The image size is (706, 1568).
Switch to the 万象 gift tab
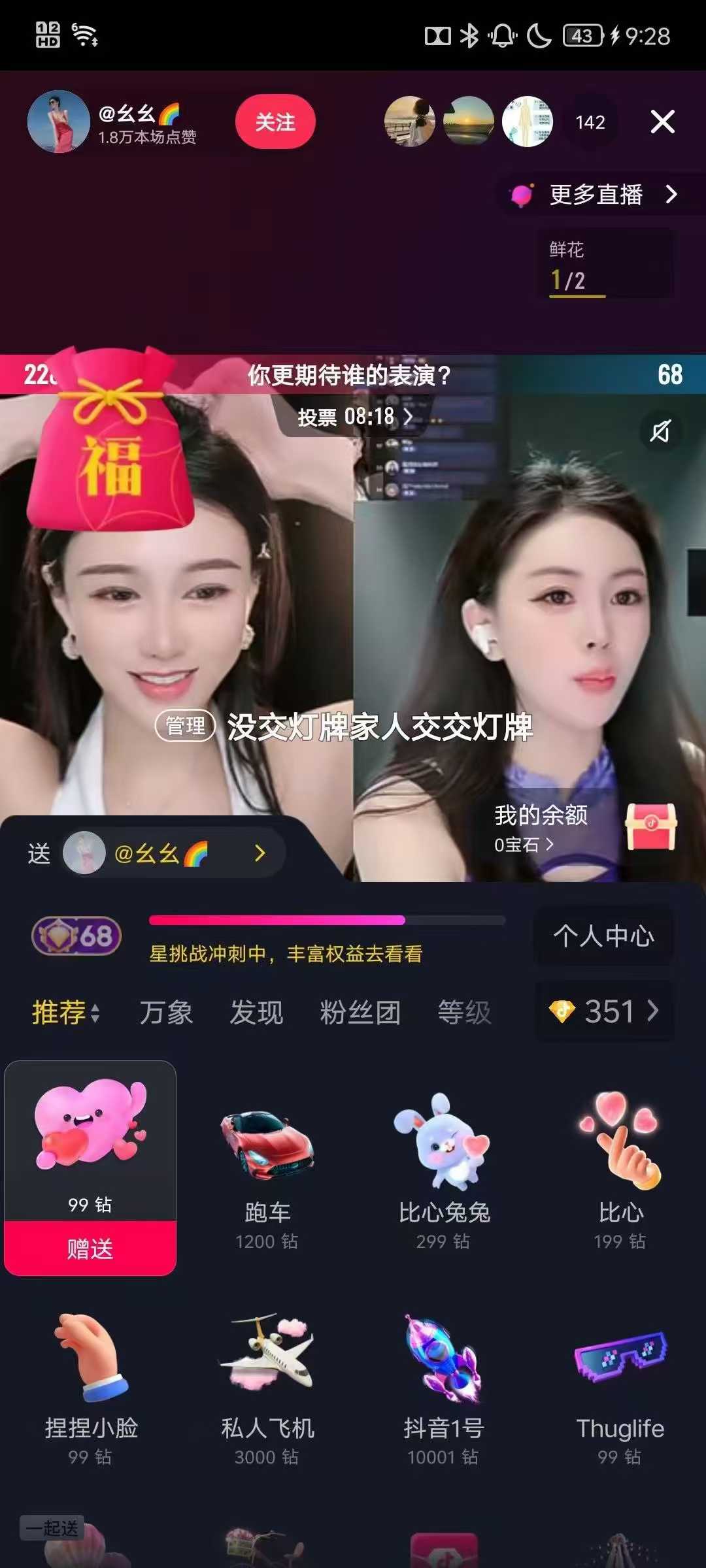click(166, 1013)
